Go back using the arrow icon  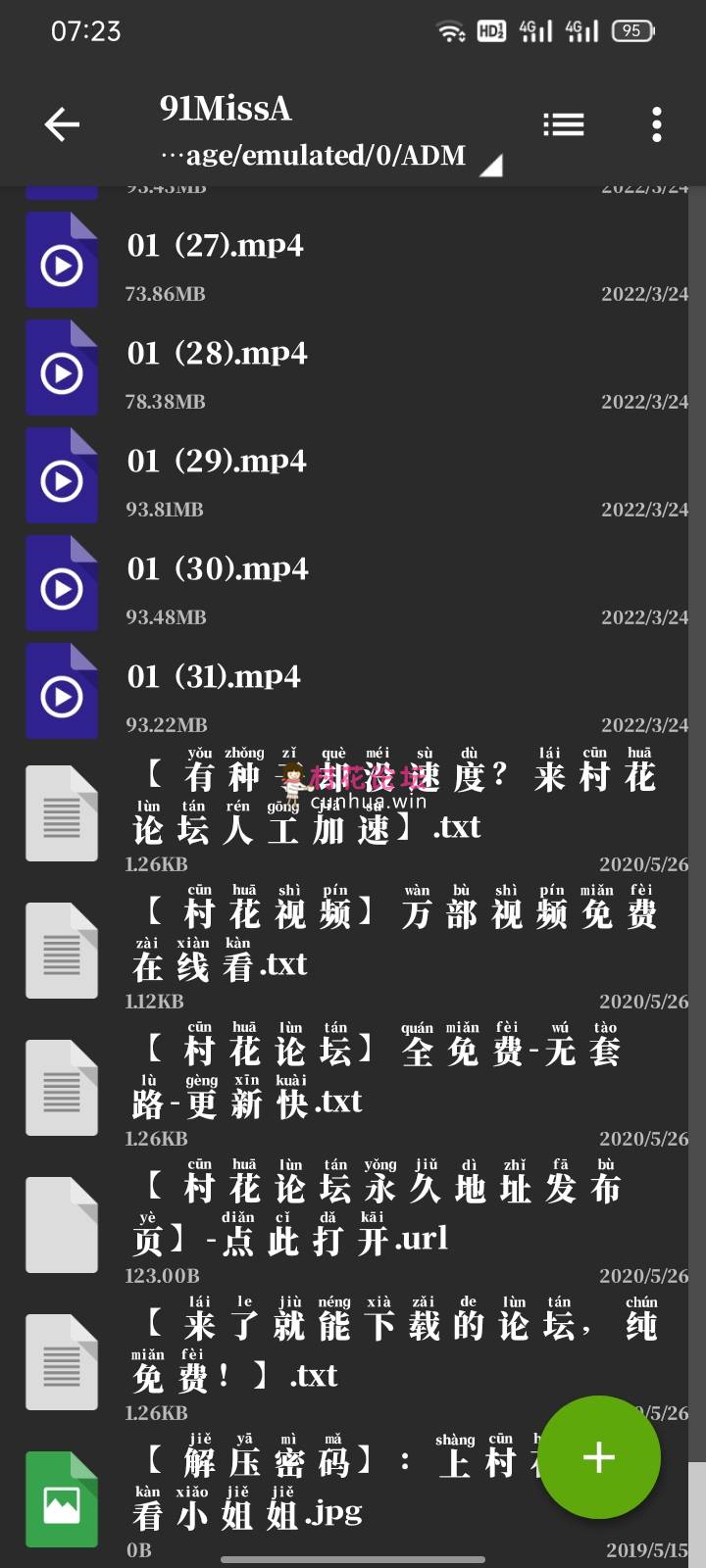62,124
